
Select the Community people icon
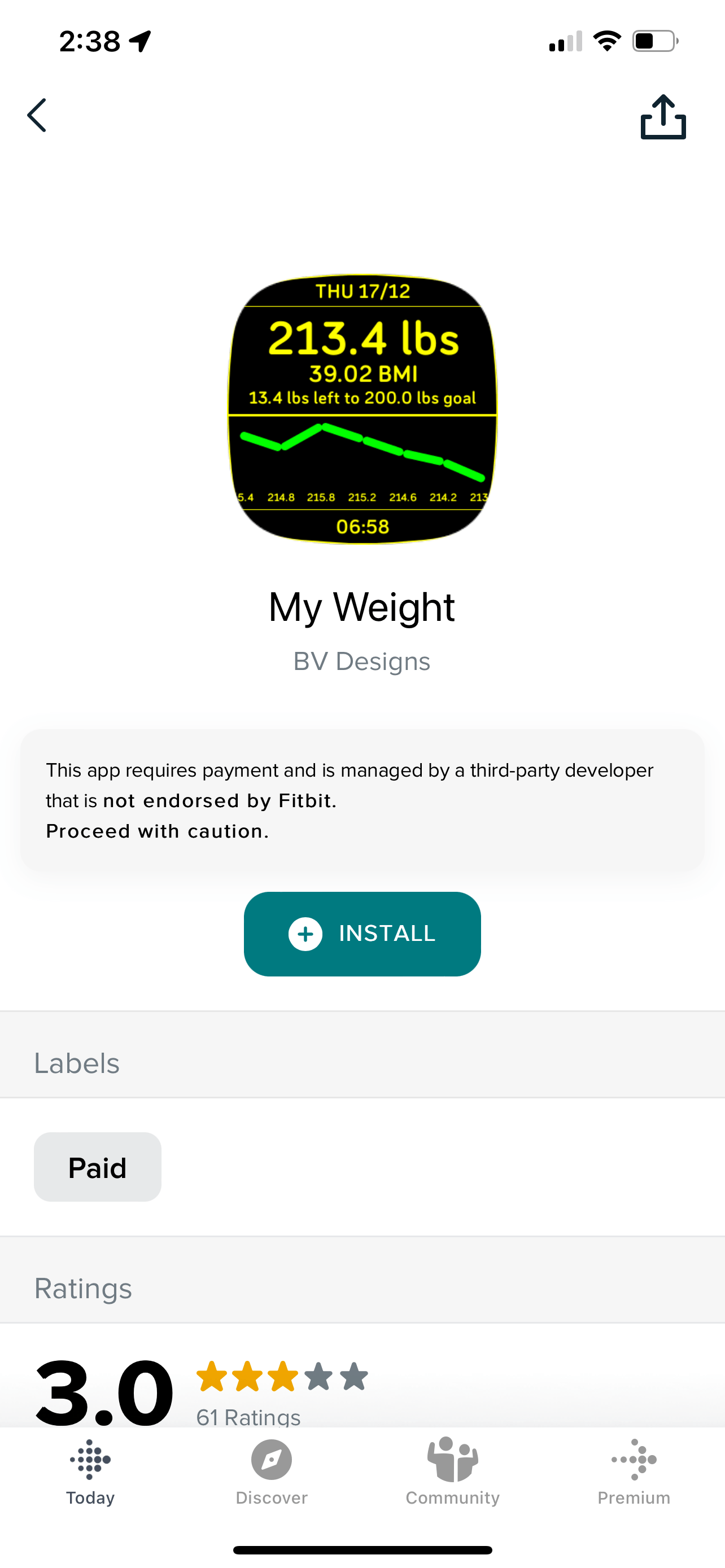[452, 1461]
